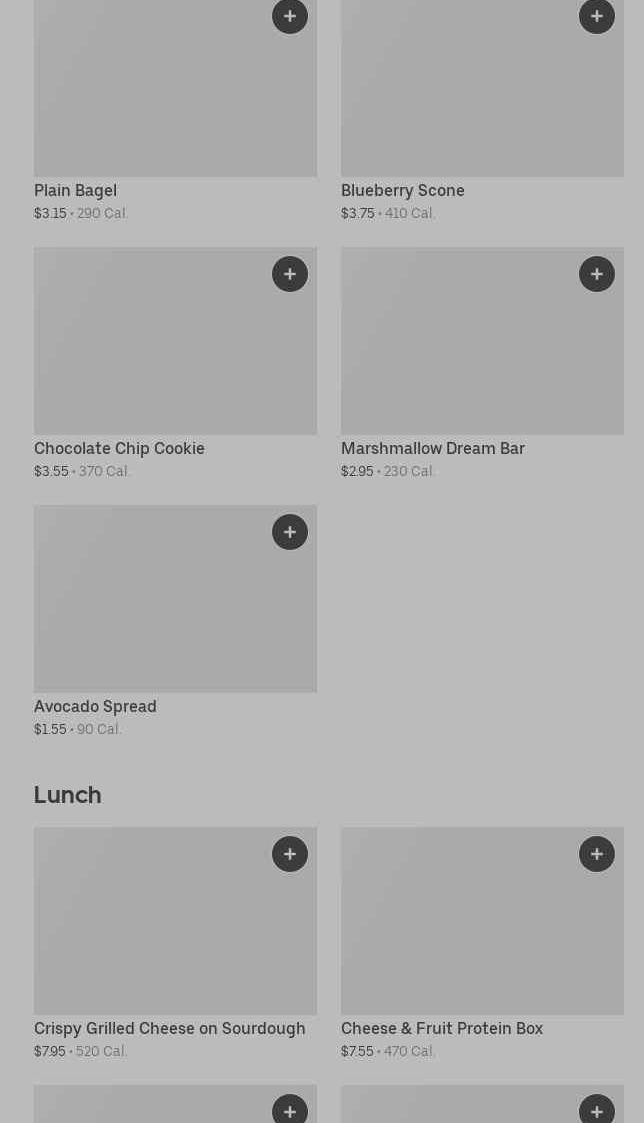View Marshmallow Dream Bar item
Image resolution: width=644 pixels, height=1123 pixels.
click(x=482, y=364)
